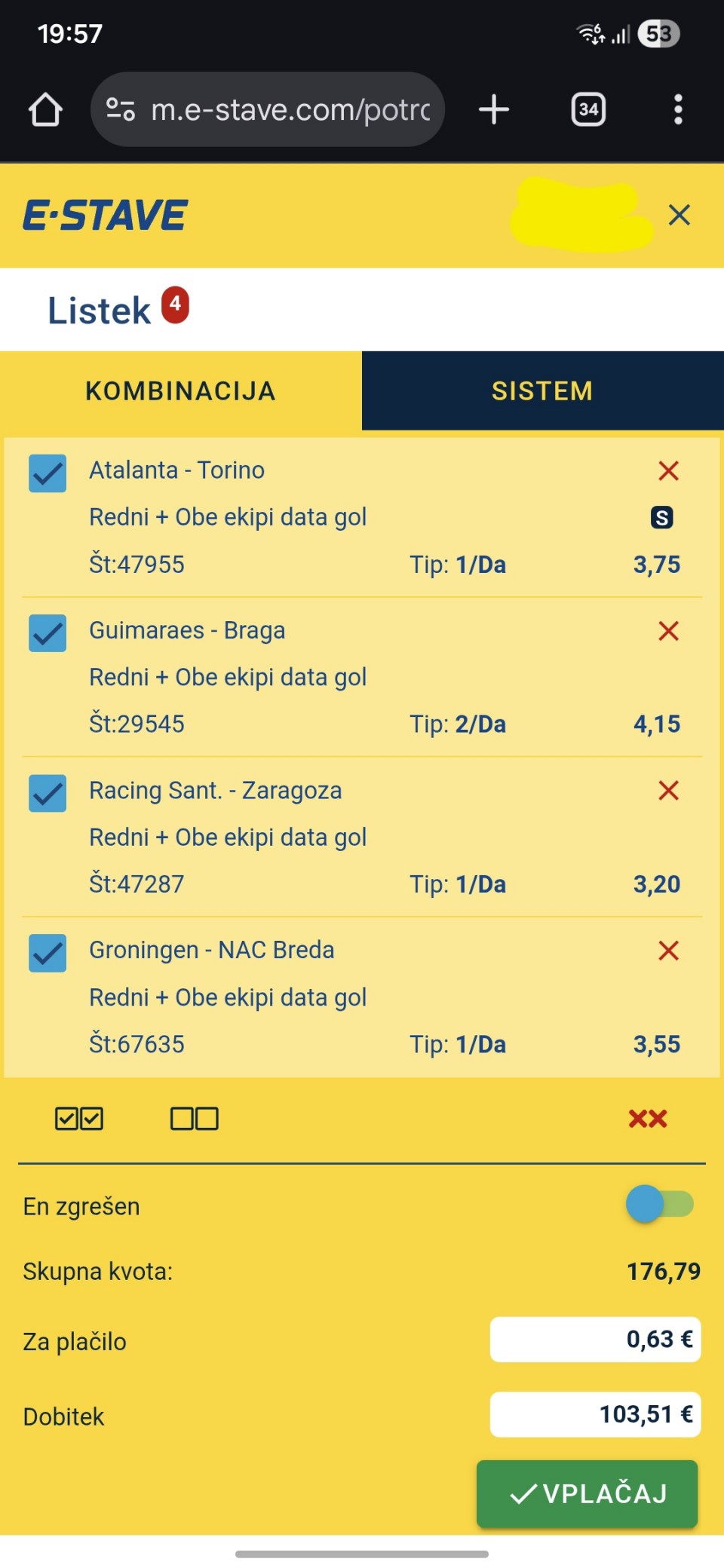724x1568 pixels.
Task: Delete the Guimaraes - Braga selection
Action: point(668,631)
